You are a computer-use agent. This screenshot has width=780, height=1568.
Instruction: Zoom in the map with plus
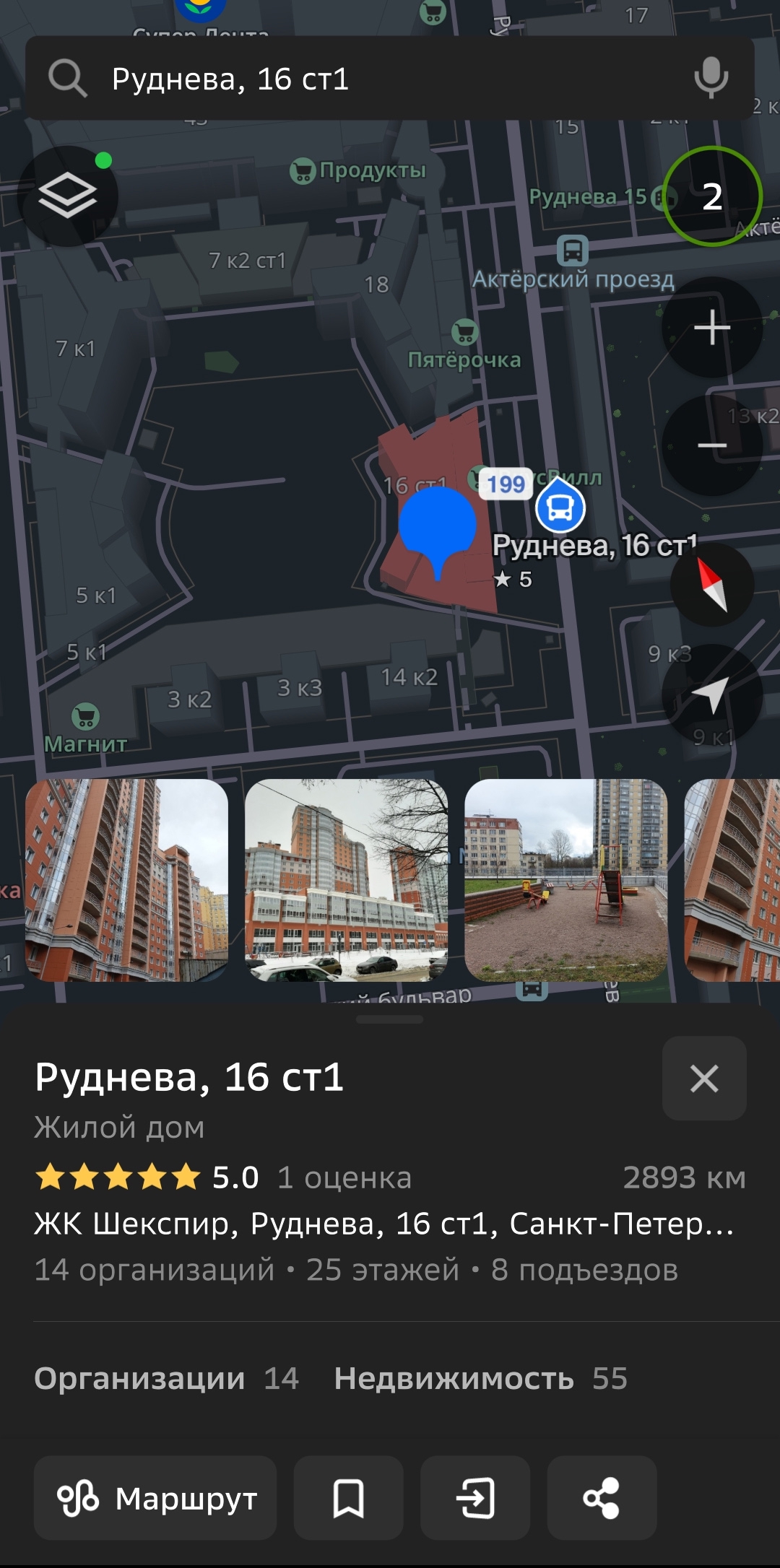tap(712, 327)
